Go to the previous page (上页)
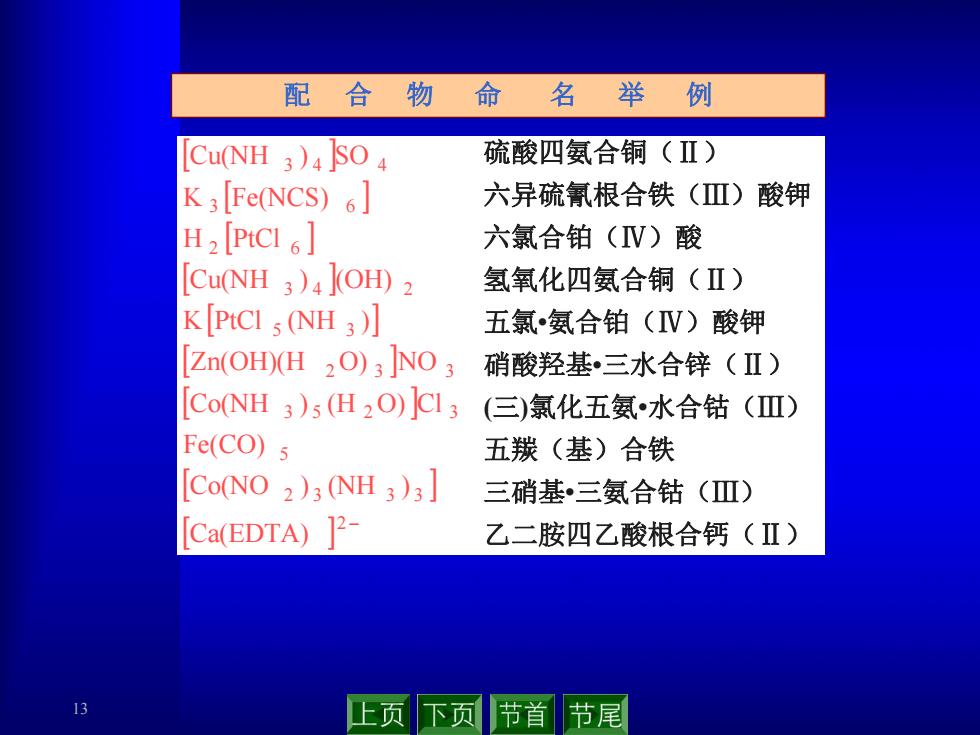 click(x=379, y=714)
